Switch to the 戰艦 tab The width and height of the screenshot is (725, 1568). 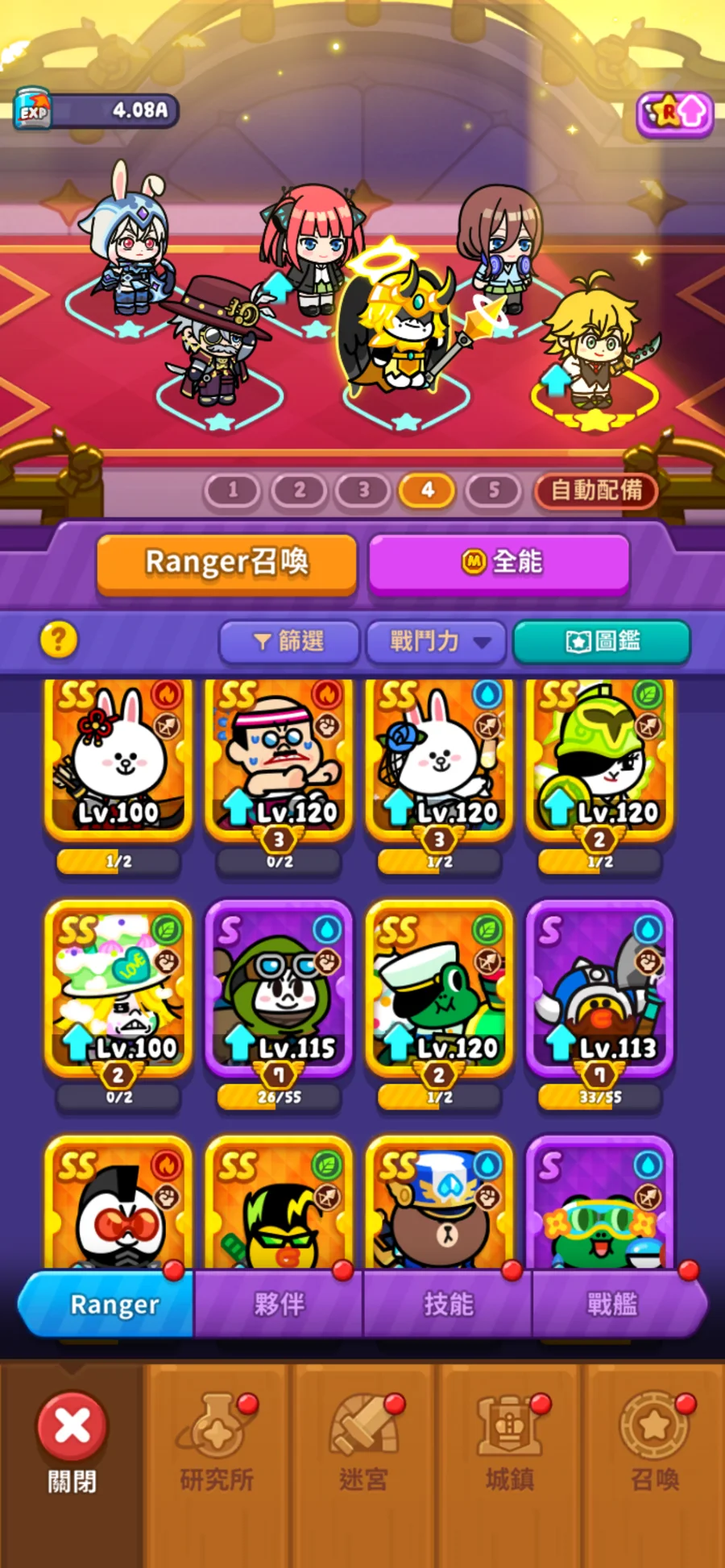coord(612,1304)
